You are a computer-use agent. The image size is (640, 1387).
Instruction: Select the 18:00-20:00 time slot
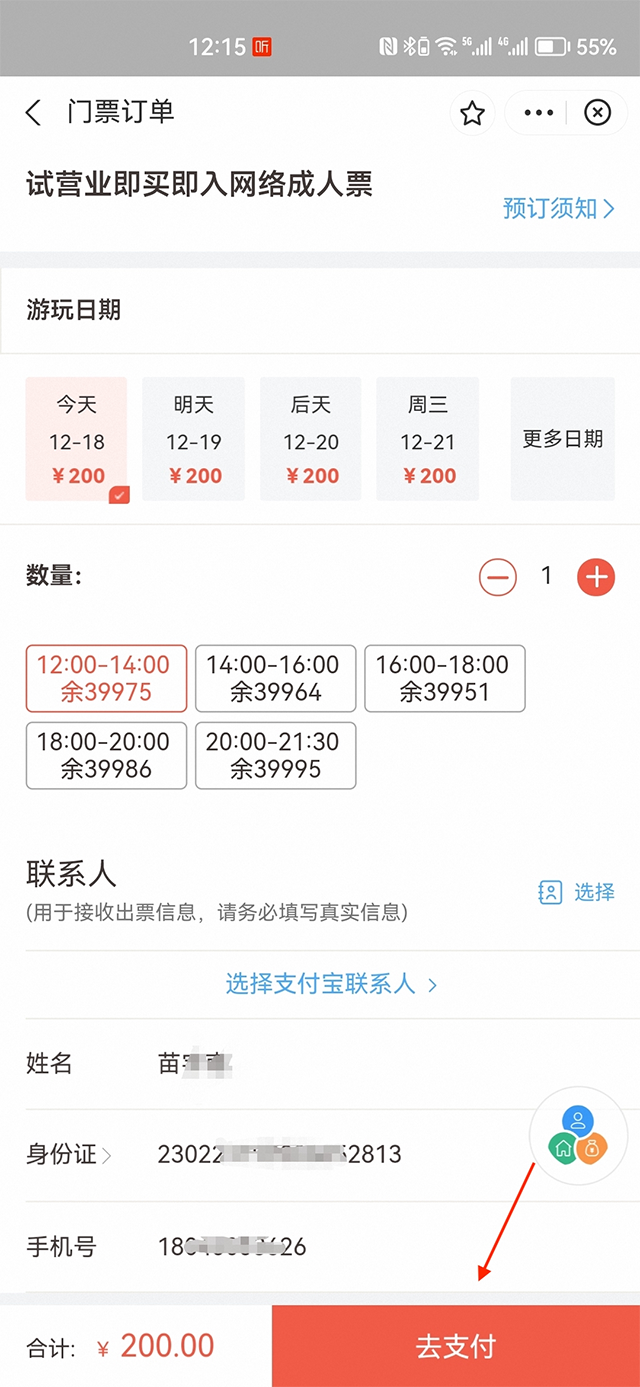click(106, 755)
